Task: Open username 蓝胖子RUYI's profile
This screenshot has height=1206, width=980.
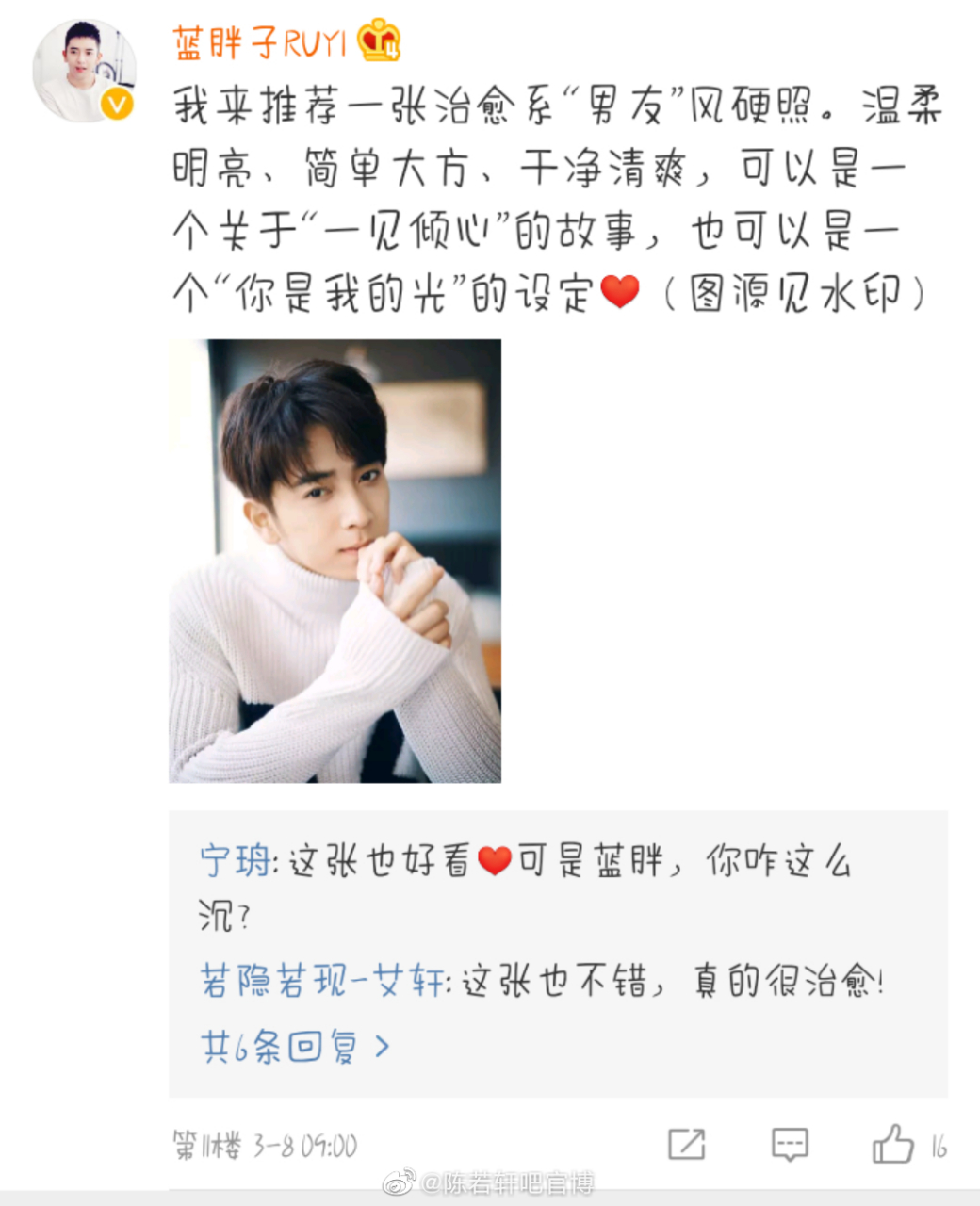Action: pyautogui.click(x=260, y=42)
